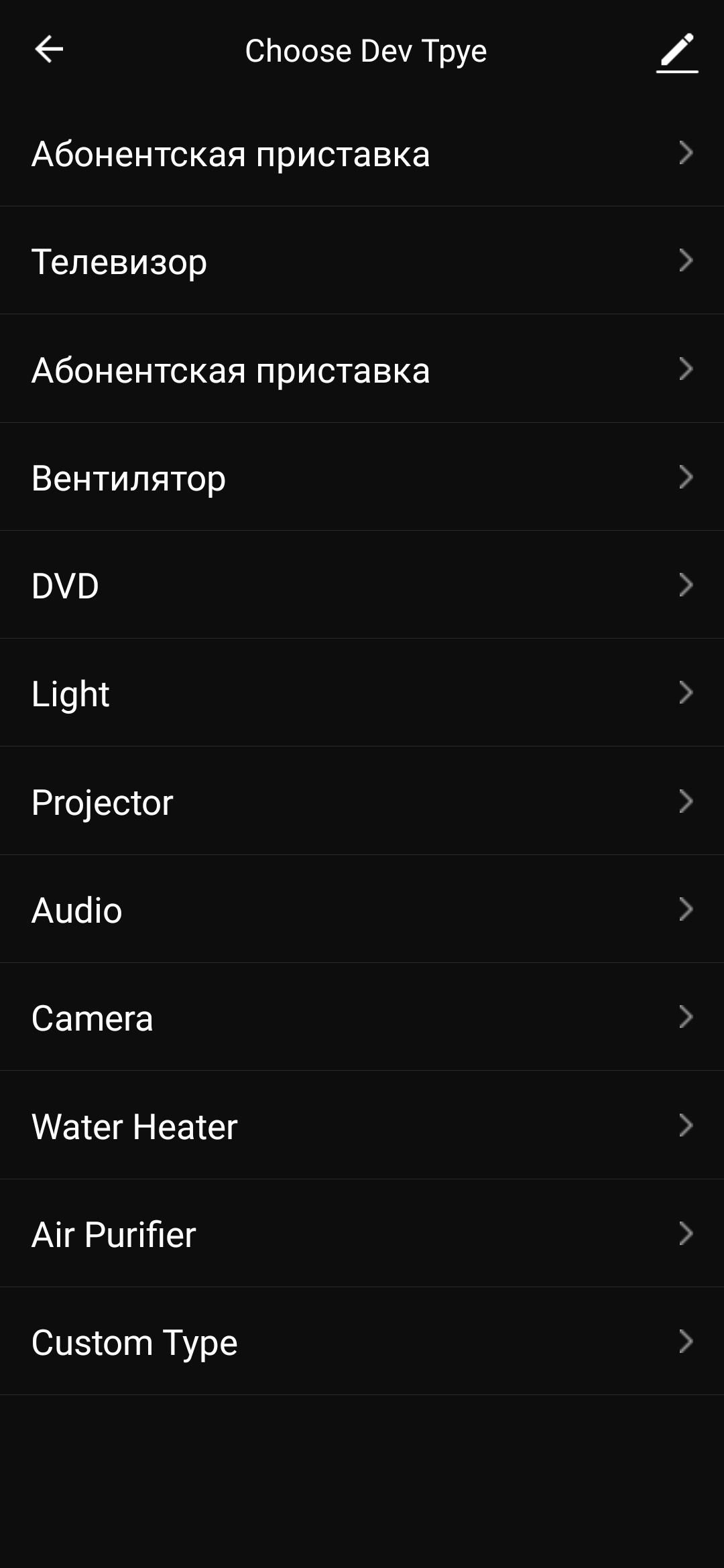
Task: Pick Air Purifier as device type
Action: [362, 1234]
